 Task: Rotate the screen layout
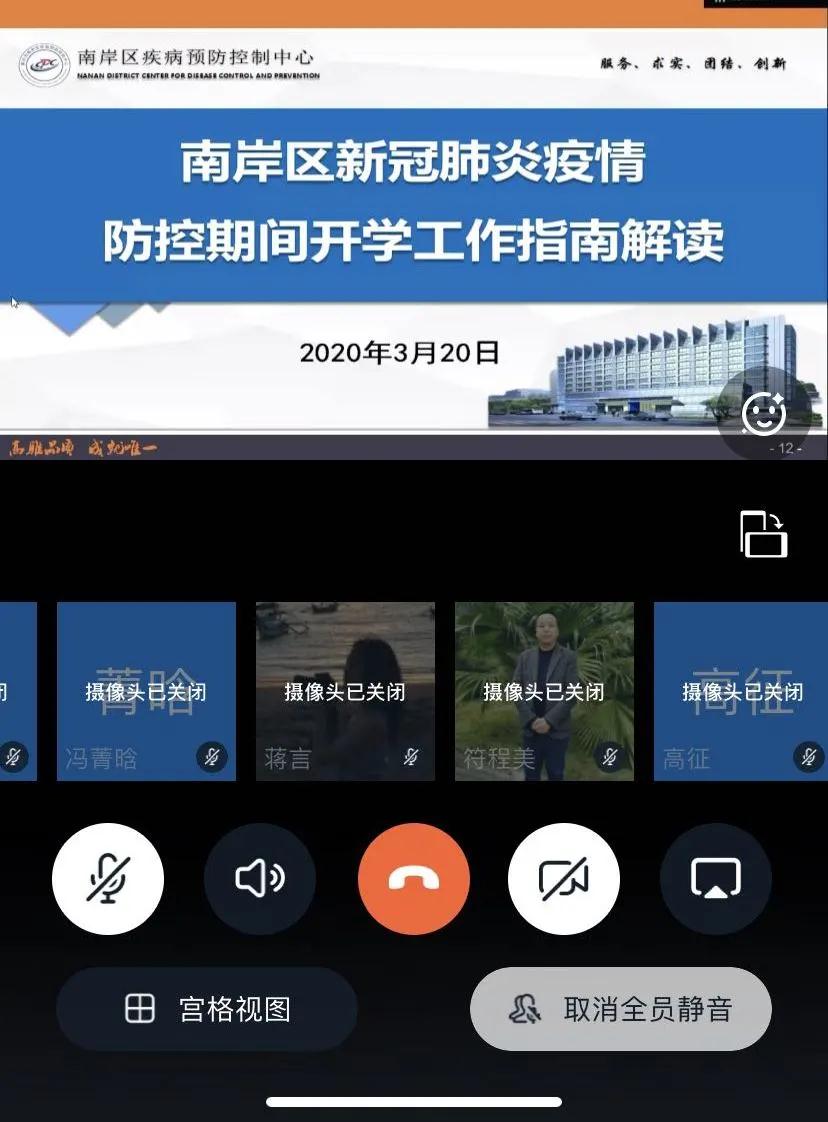[764, 534]
